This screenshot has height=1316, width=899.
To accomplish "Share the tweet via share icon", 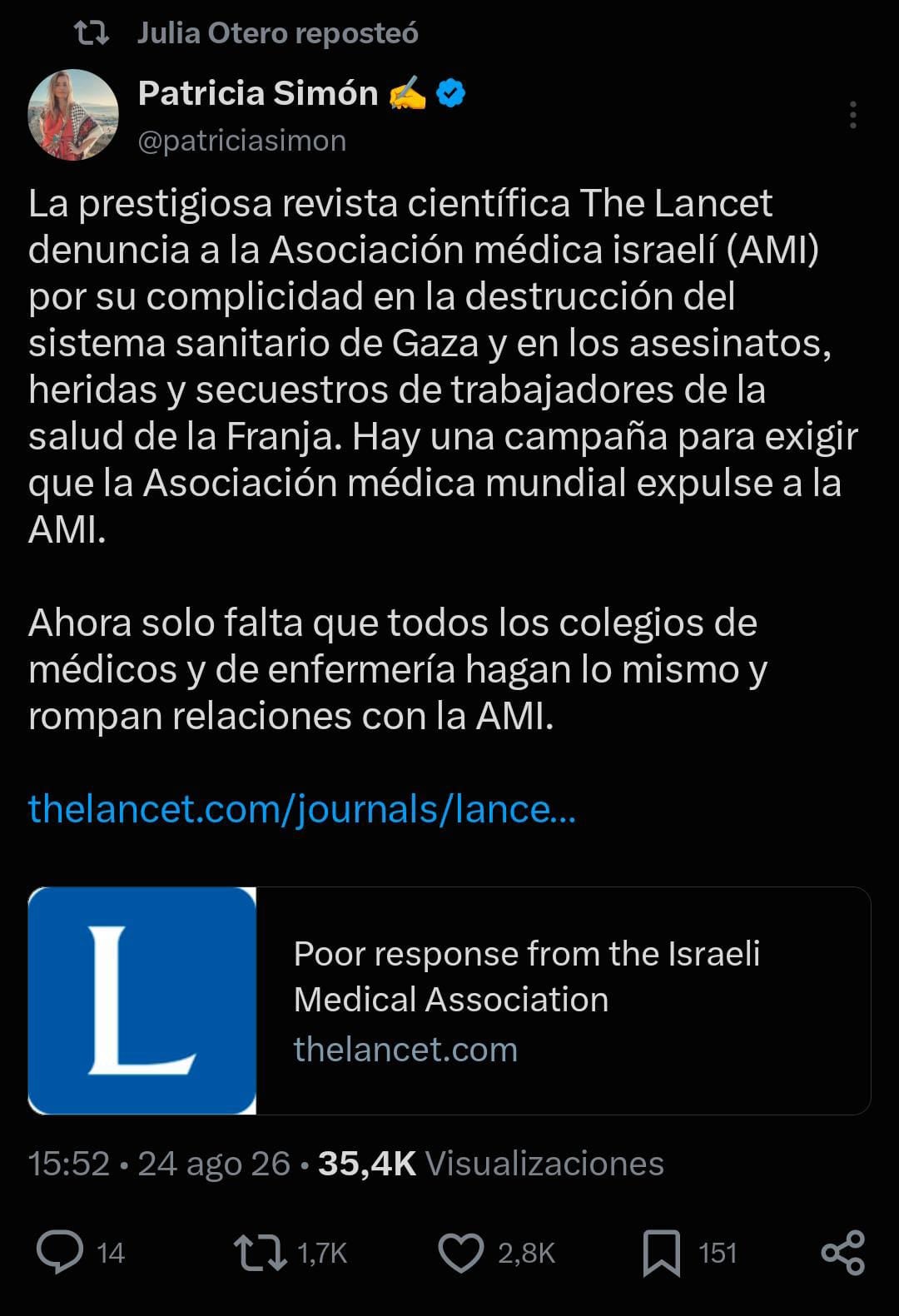I will click(x=843, y=1253).
